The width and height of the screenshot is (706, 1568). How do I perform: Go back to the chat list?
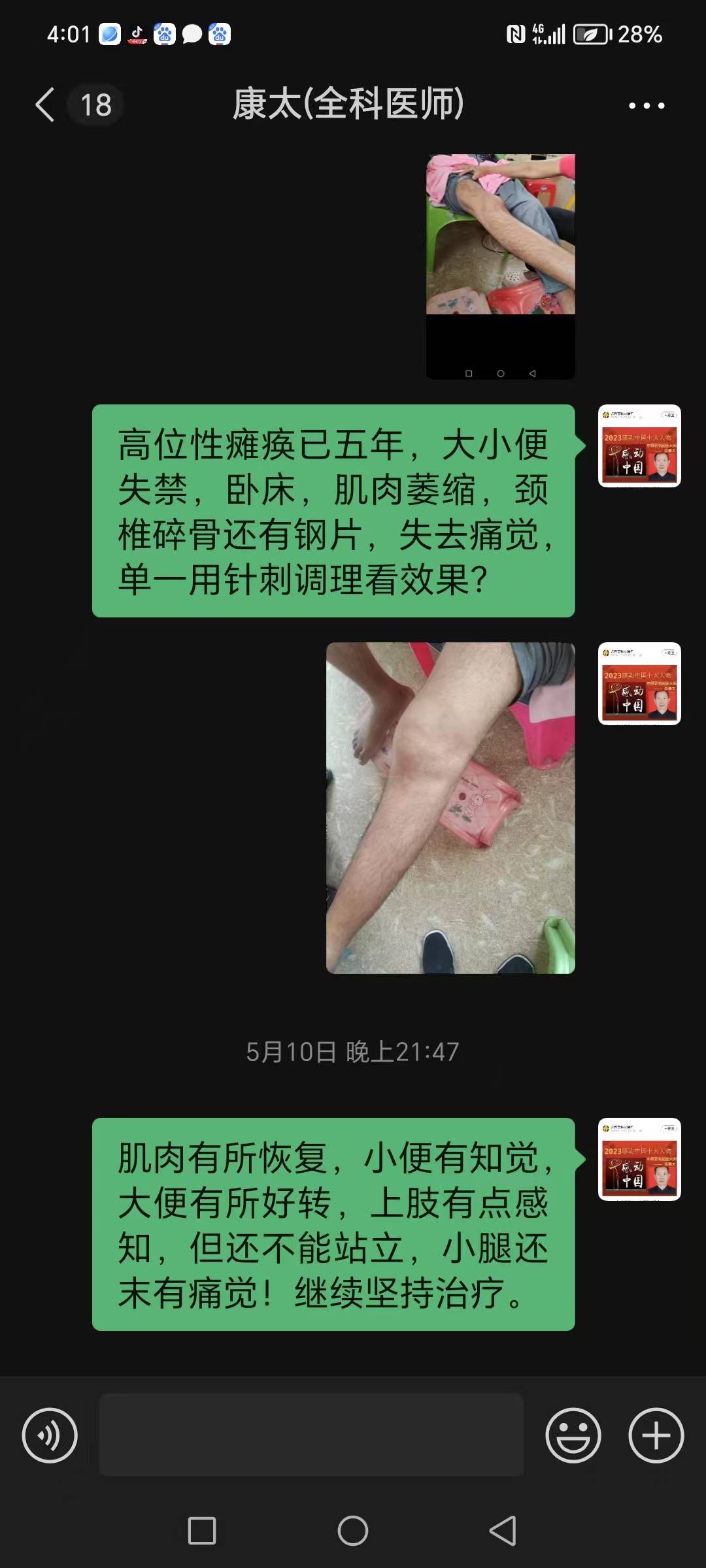tap(46, 105)
